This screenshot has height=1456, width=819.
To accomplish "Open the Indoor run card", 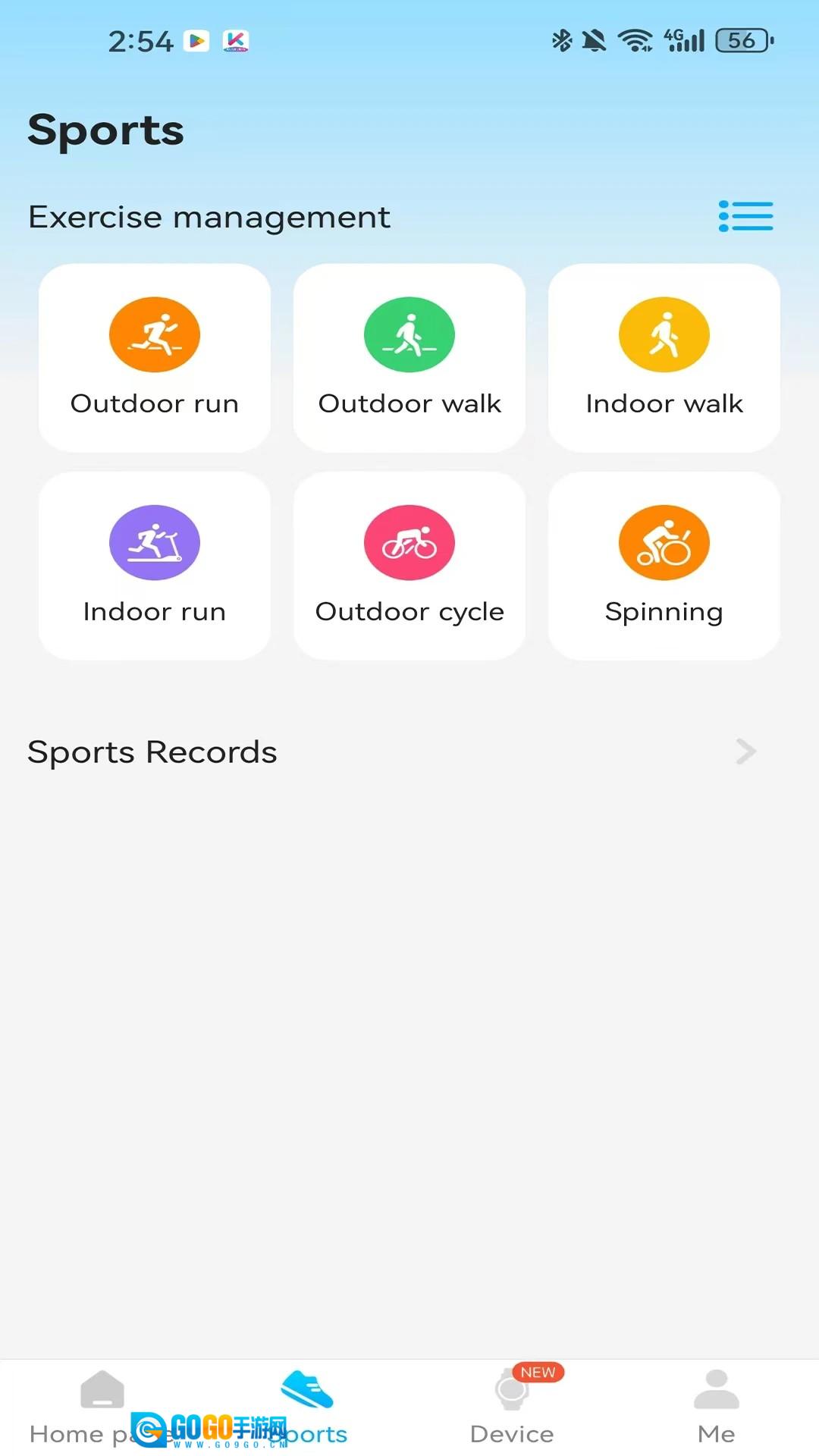I will pyautogui.click(x=155, y=566).
